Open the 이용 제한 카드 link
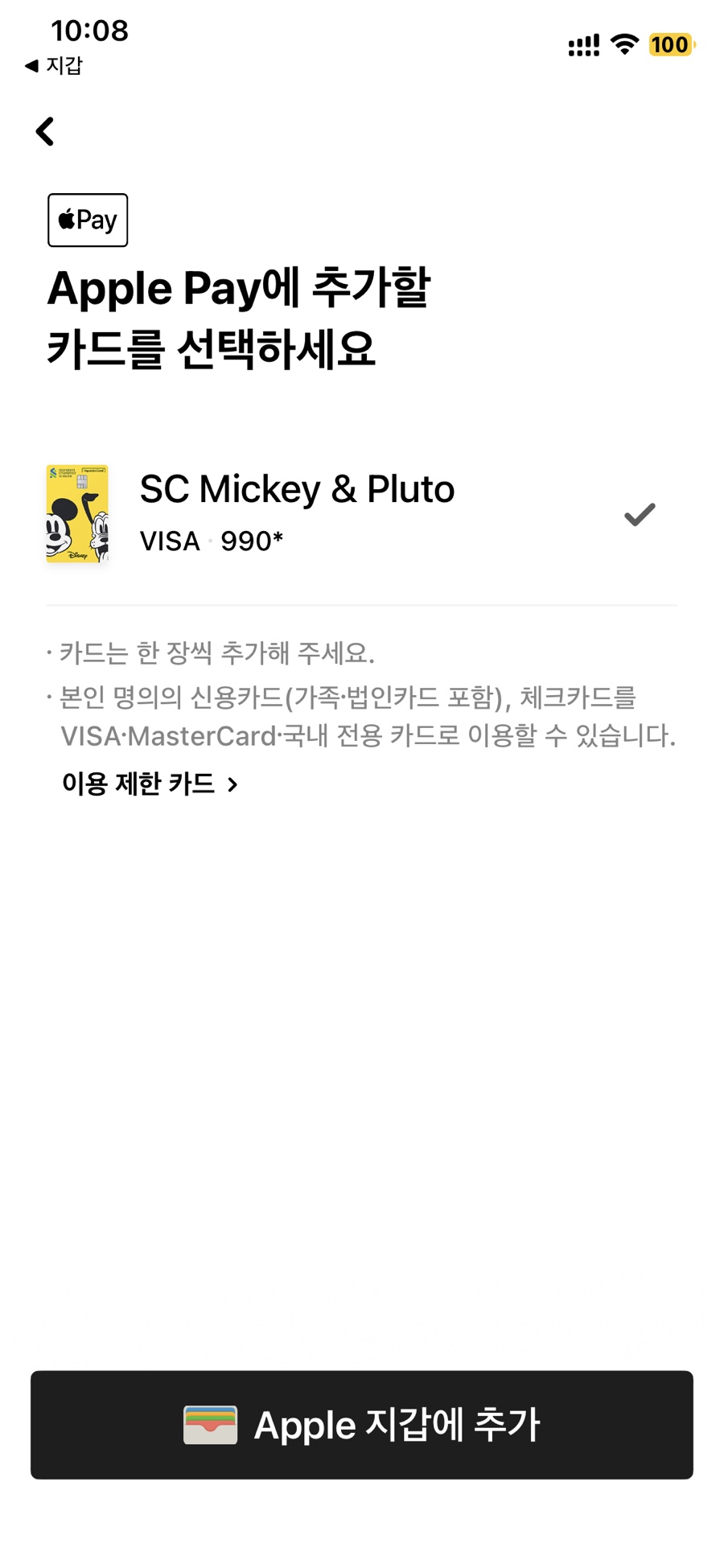 150,783
